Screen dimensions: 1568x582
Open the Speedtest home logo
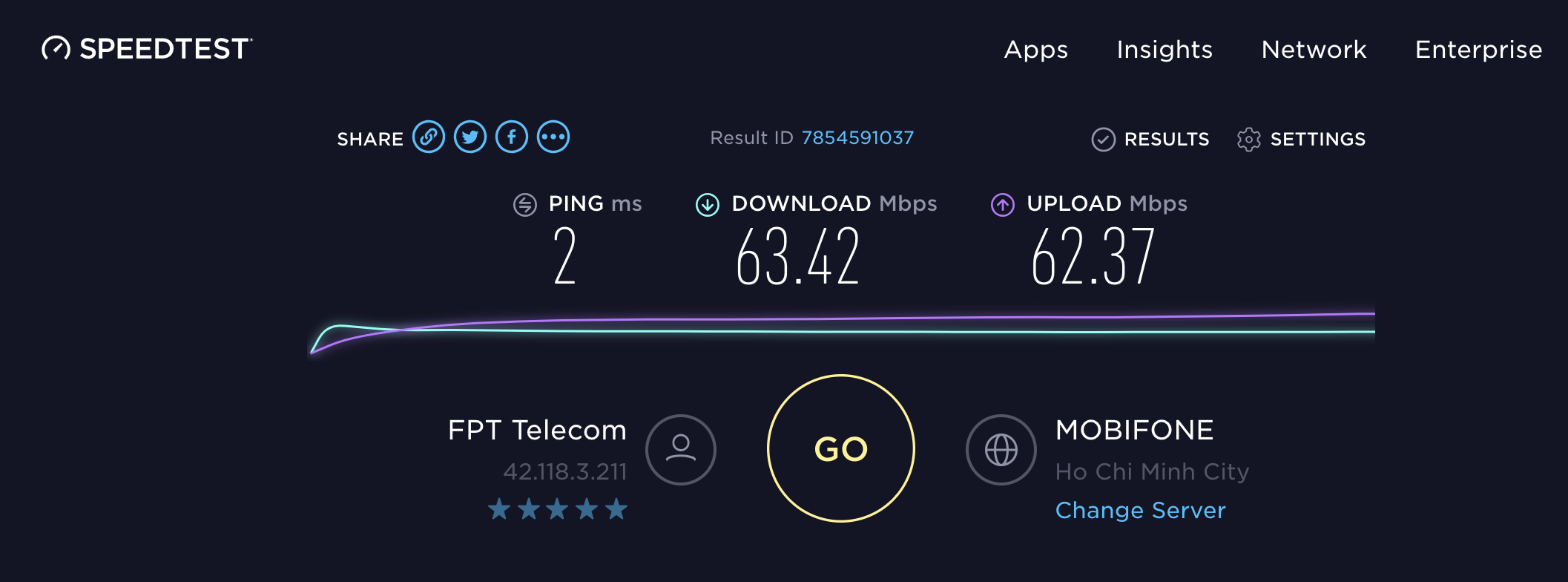click(147, 48)
